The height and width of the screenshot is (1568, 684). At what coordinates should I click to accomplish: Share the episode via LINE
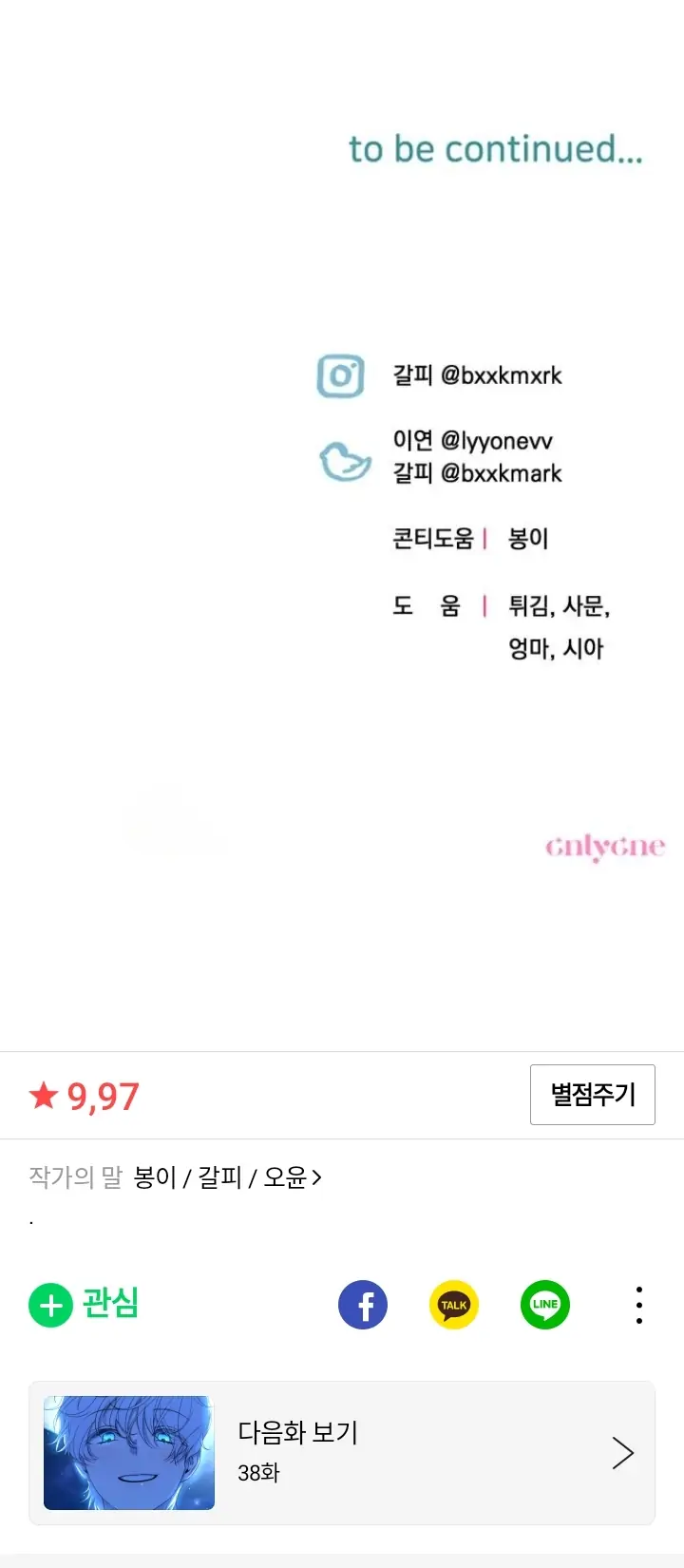point(545,1305)
